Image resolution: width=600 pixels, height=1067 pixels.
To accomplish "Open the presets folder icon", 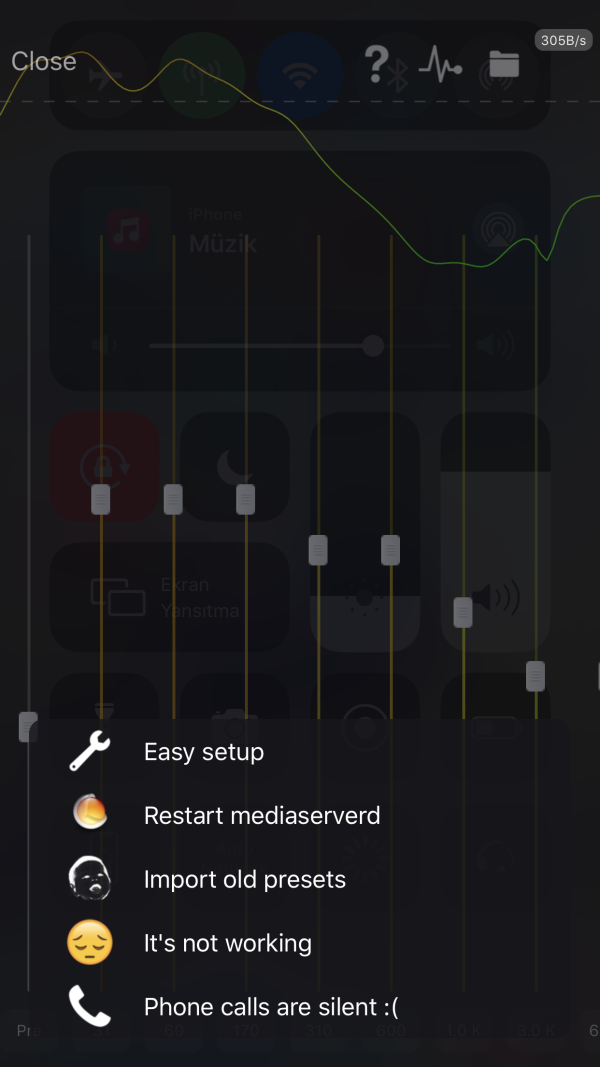I will pyautogui.click(x=504, y=65).
